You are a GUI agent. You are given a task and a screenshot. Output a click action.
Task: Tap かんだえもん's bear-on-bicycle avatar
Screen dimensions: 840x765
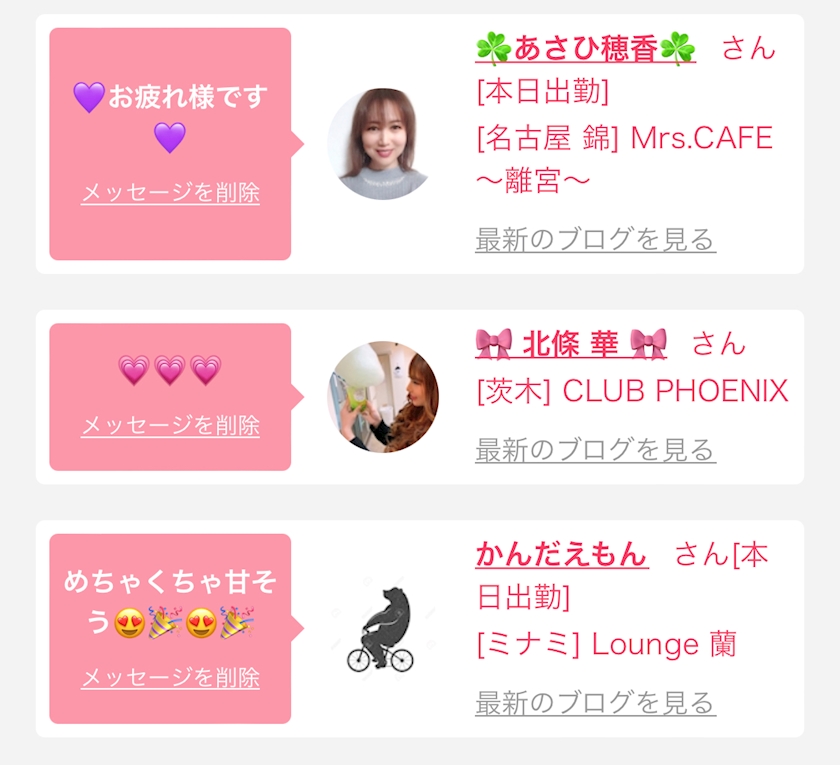[381, 629]
